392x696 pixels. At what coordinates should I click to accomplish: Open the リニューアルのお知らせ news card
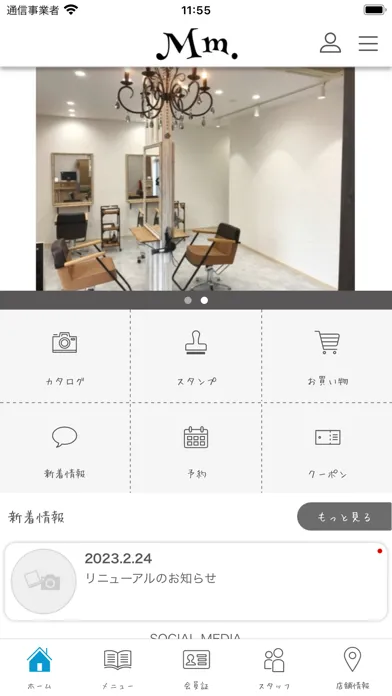[196, 581]
